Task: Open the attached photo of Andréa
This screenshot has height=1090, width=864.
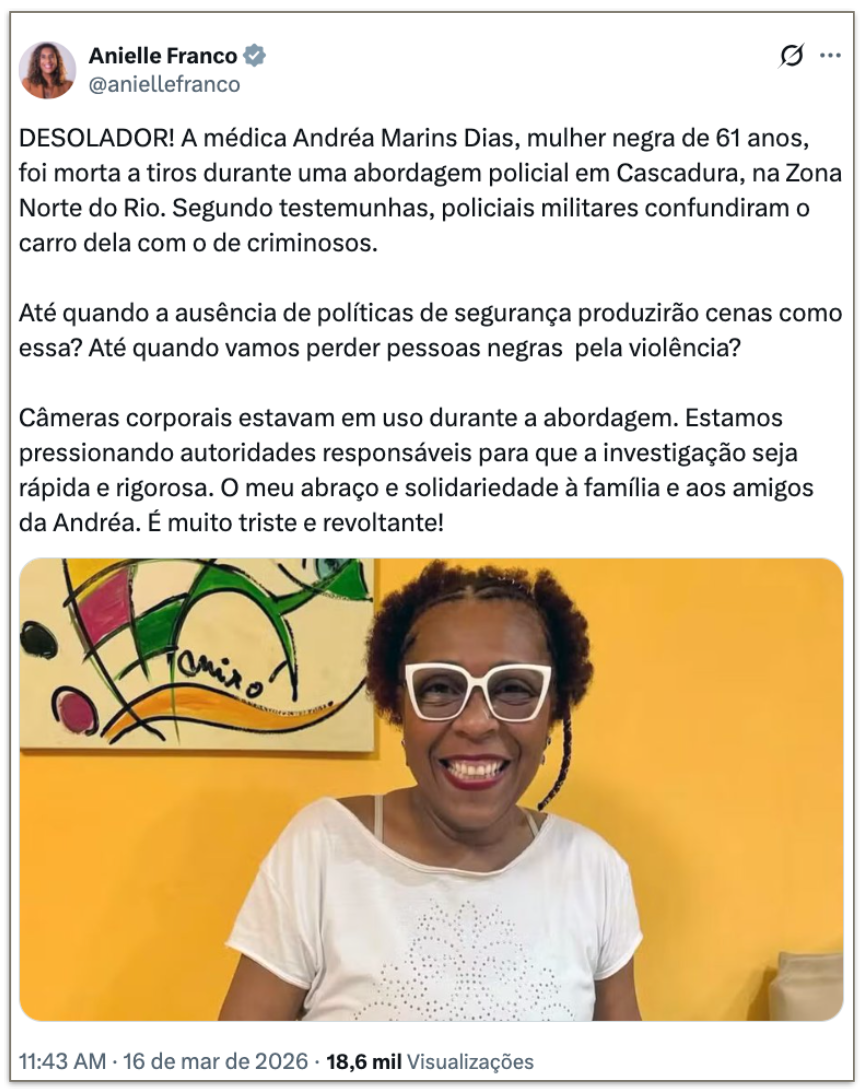Action: tap(431, 789)
